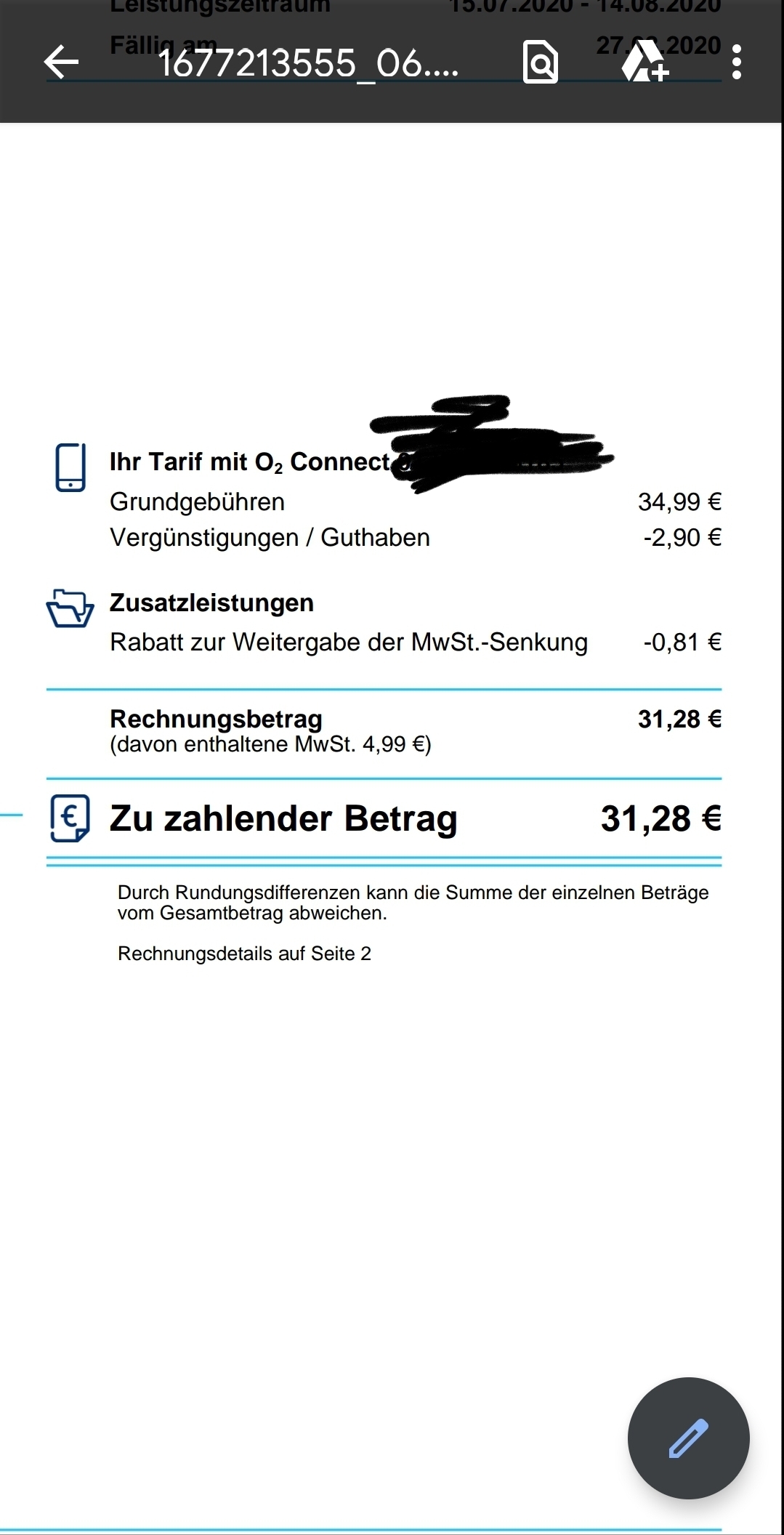The image size is (784, 1535).
Task: Add this file to Google Drive
Action: click(644, 63)
